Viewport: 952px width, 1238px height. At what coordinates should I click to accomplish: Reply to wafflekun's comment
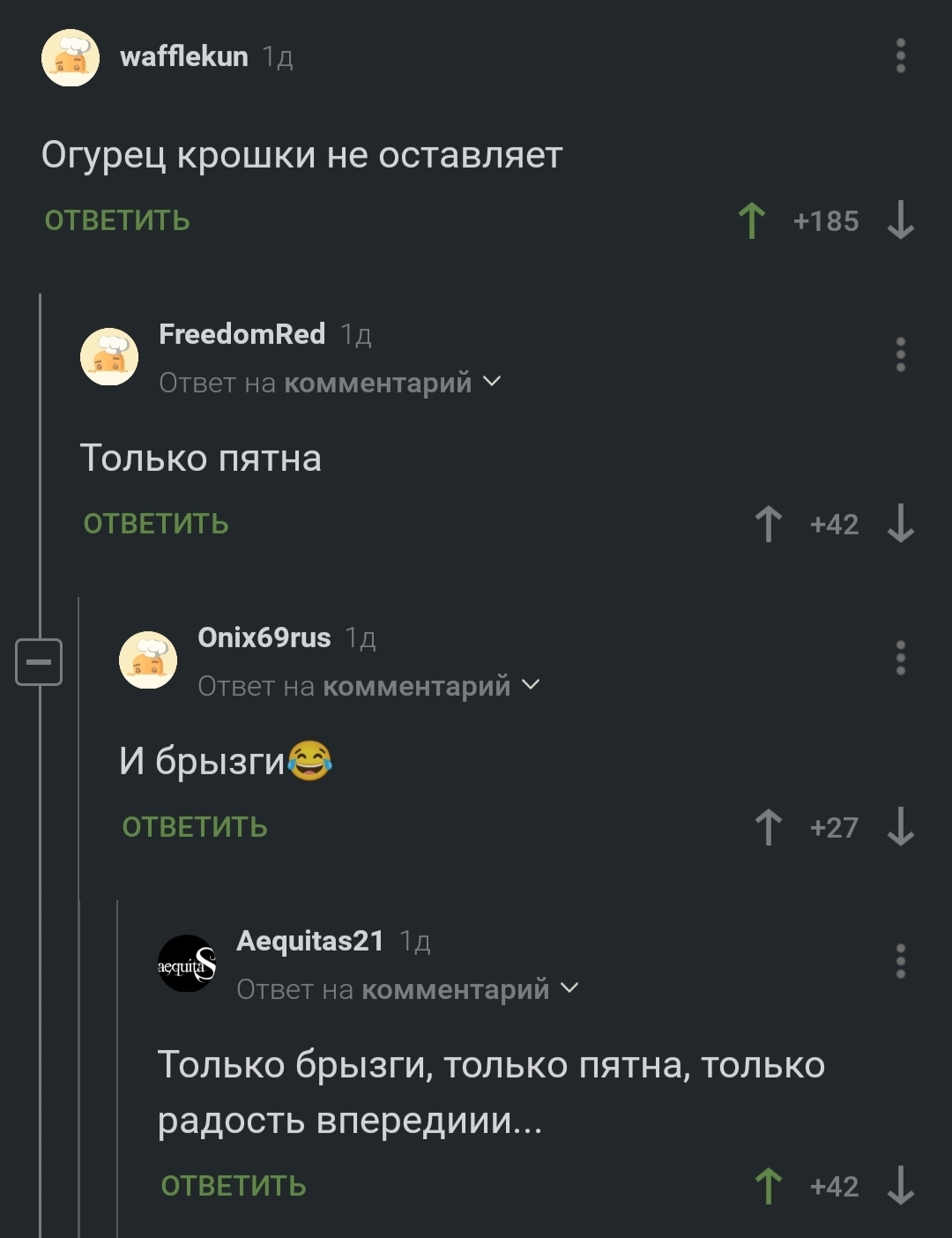click(x=117, y=220)
